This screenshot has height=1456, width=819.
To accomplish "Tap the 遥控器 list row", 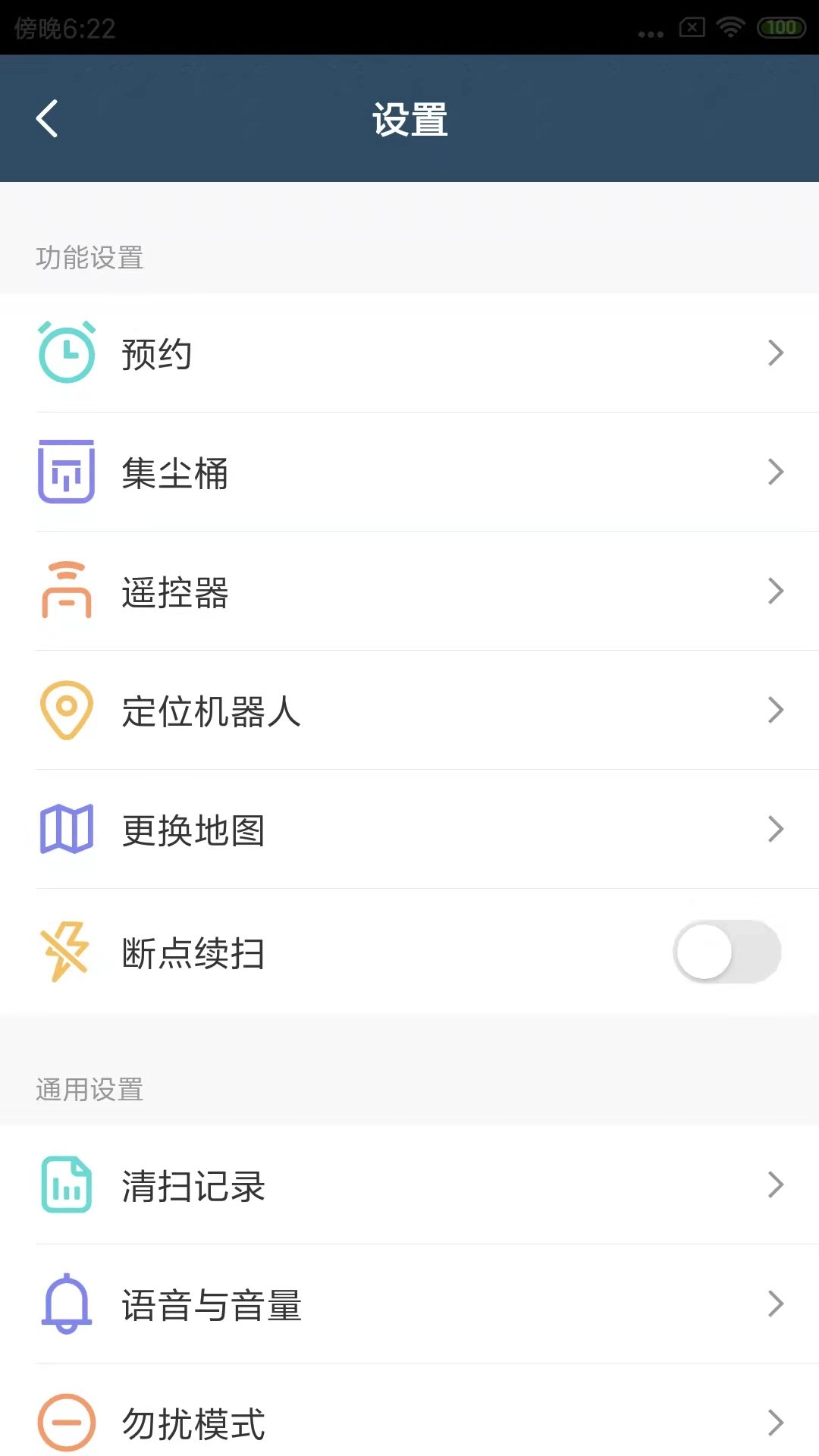I will tap(409, 591).
